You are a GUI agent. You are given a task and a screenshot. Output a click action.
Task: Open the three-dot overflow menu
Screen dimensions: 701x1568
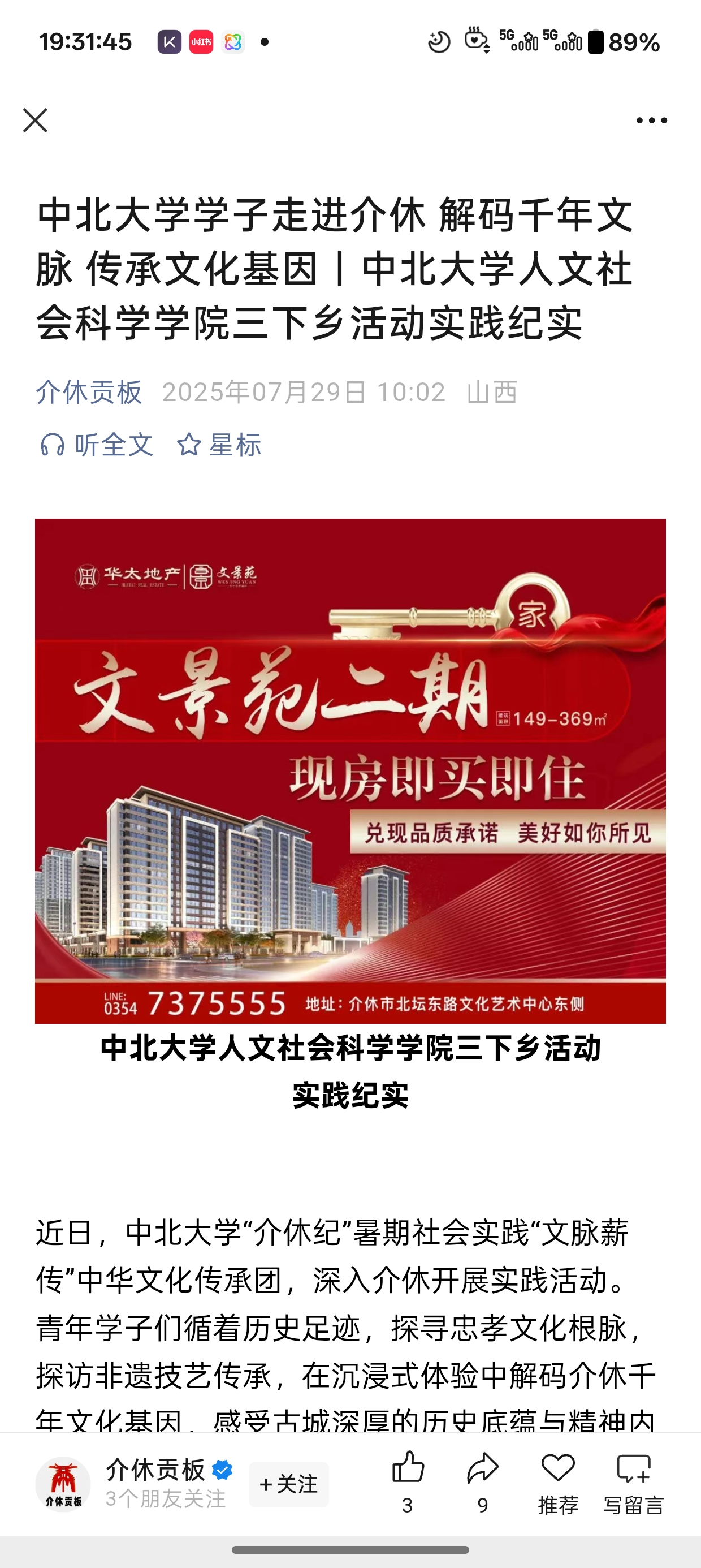tap(651, 120)
